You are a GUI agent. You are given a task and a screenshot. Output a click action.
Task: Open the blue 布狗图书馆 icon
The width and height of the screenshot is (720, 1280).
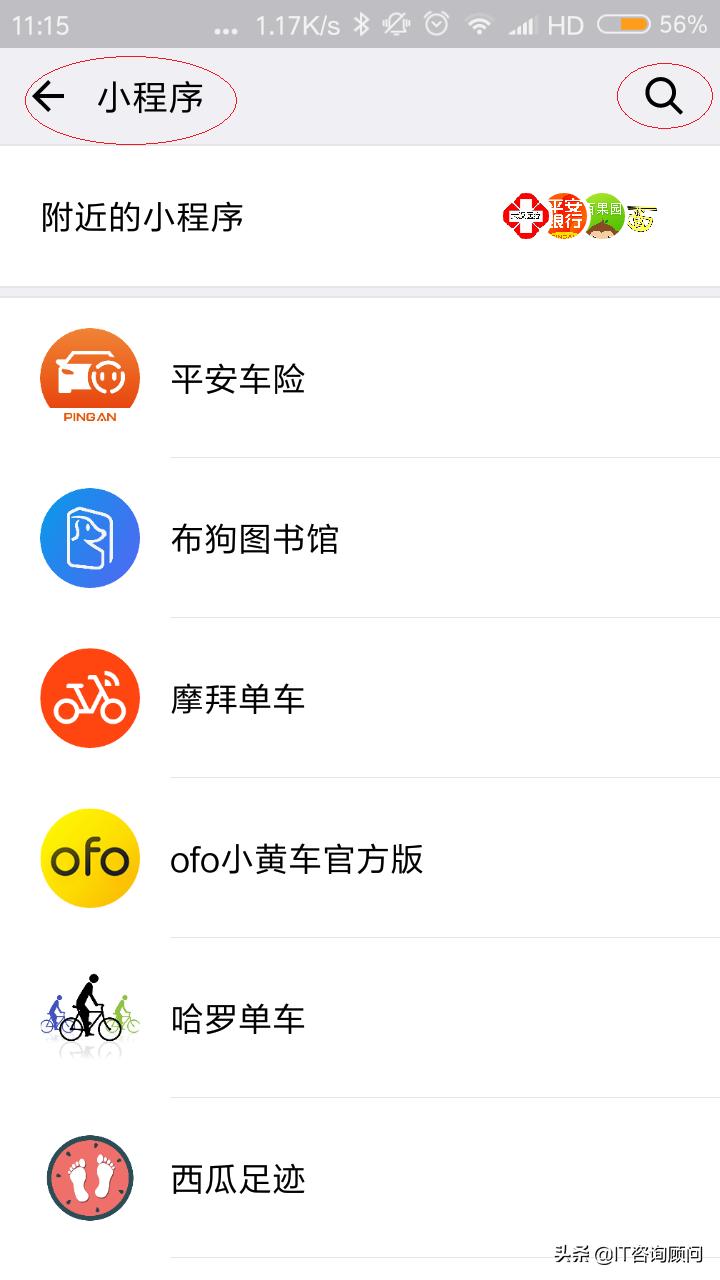pyautogui.click(x=90, y=538)
